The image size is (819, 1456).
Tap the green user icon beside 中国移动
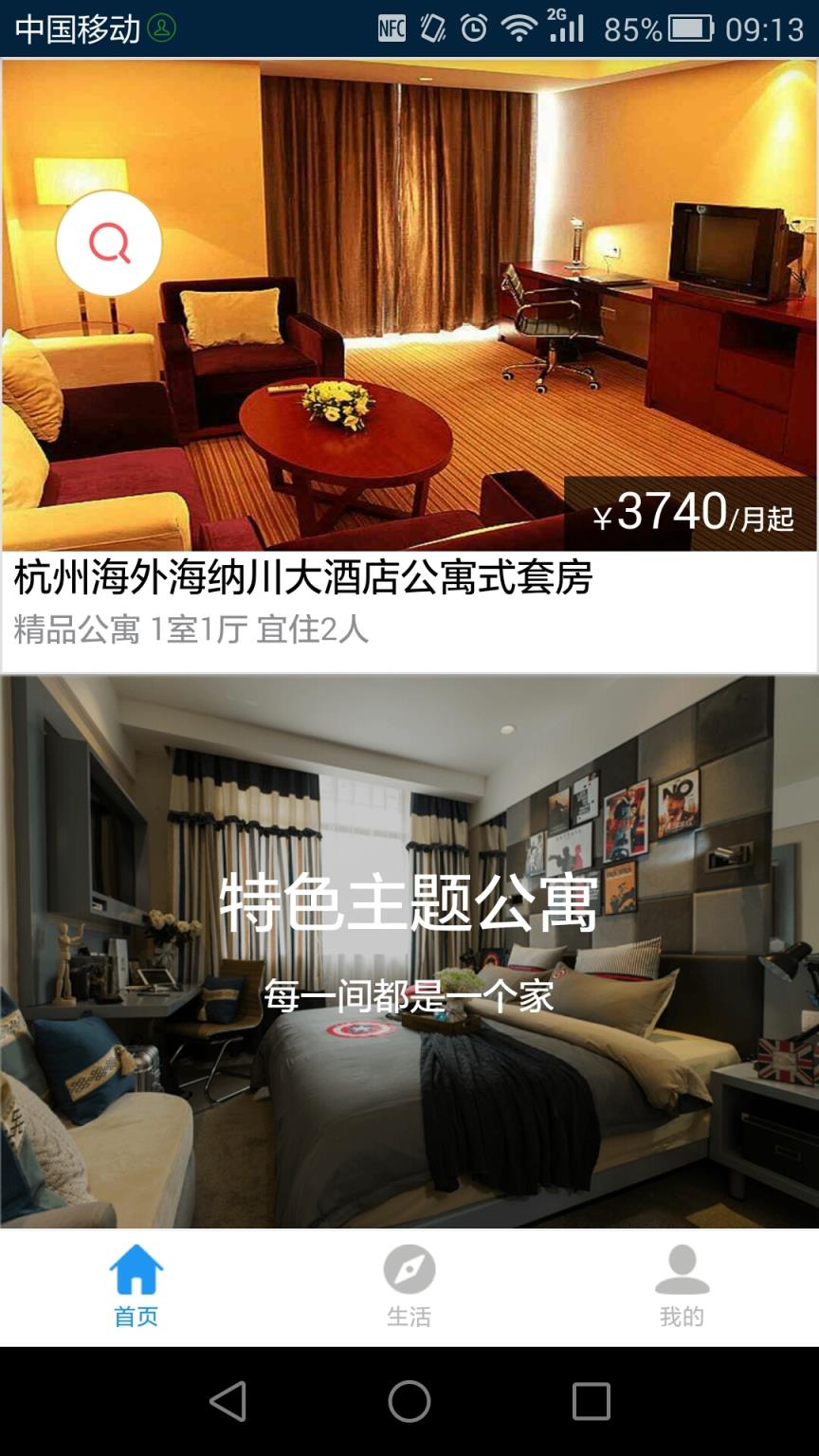163,28
